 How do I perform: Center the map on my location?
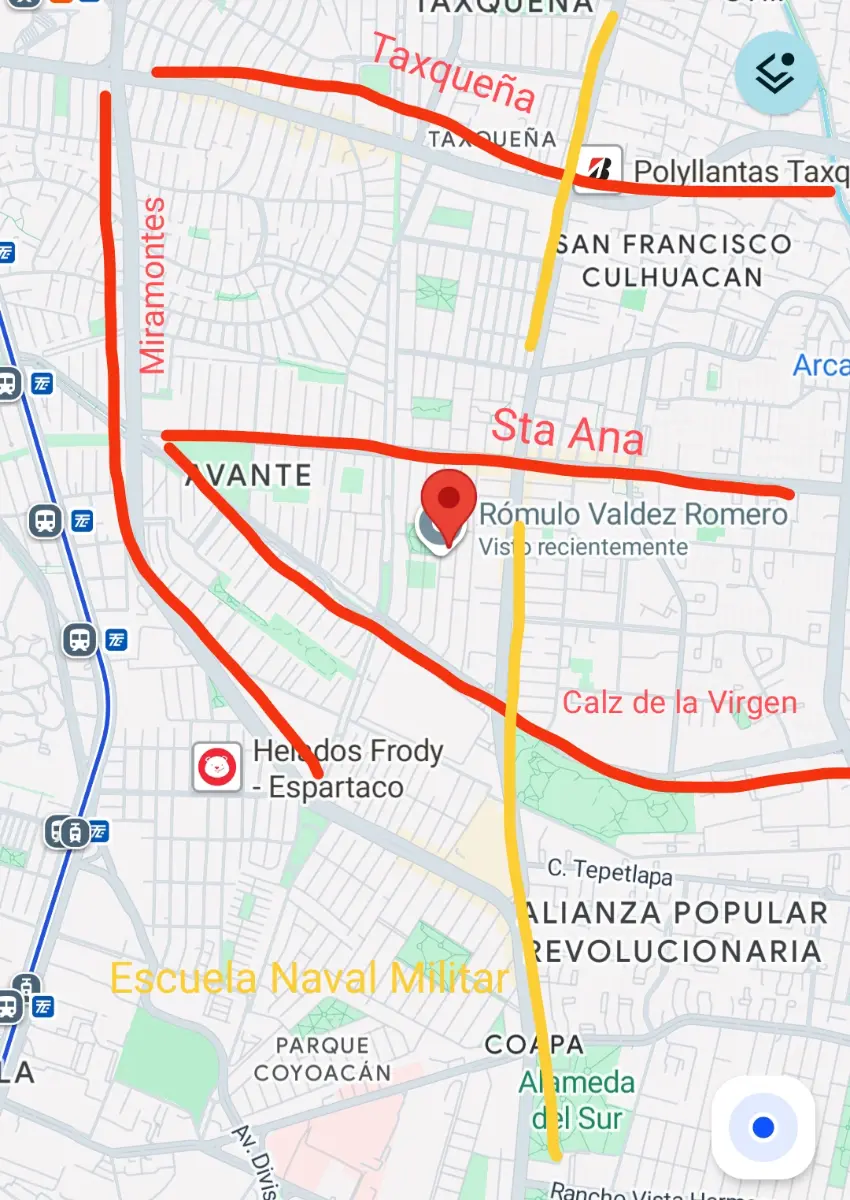(763, 1127)
